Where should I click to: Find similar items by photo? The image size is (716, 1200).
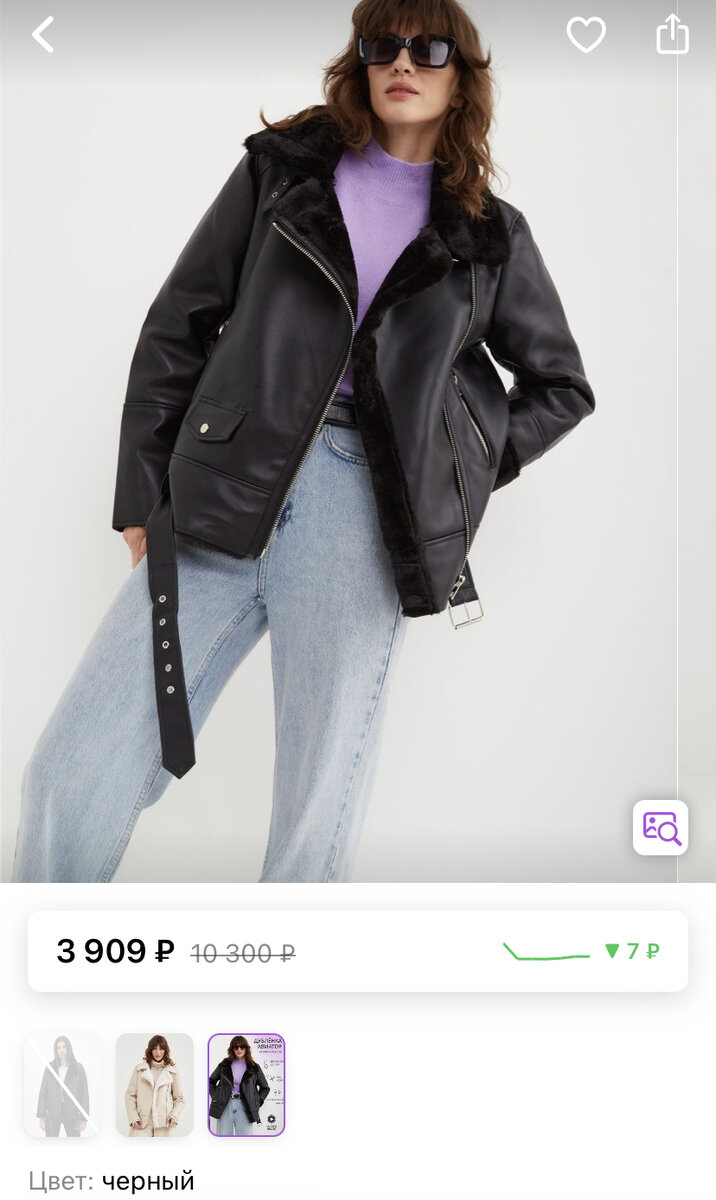click(x=660, y=827)
